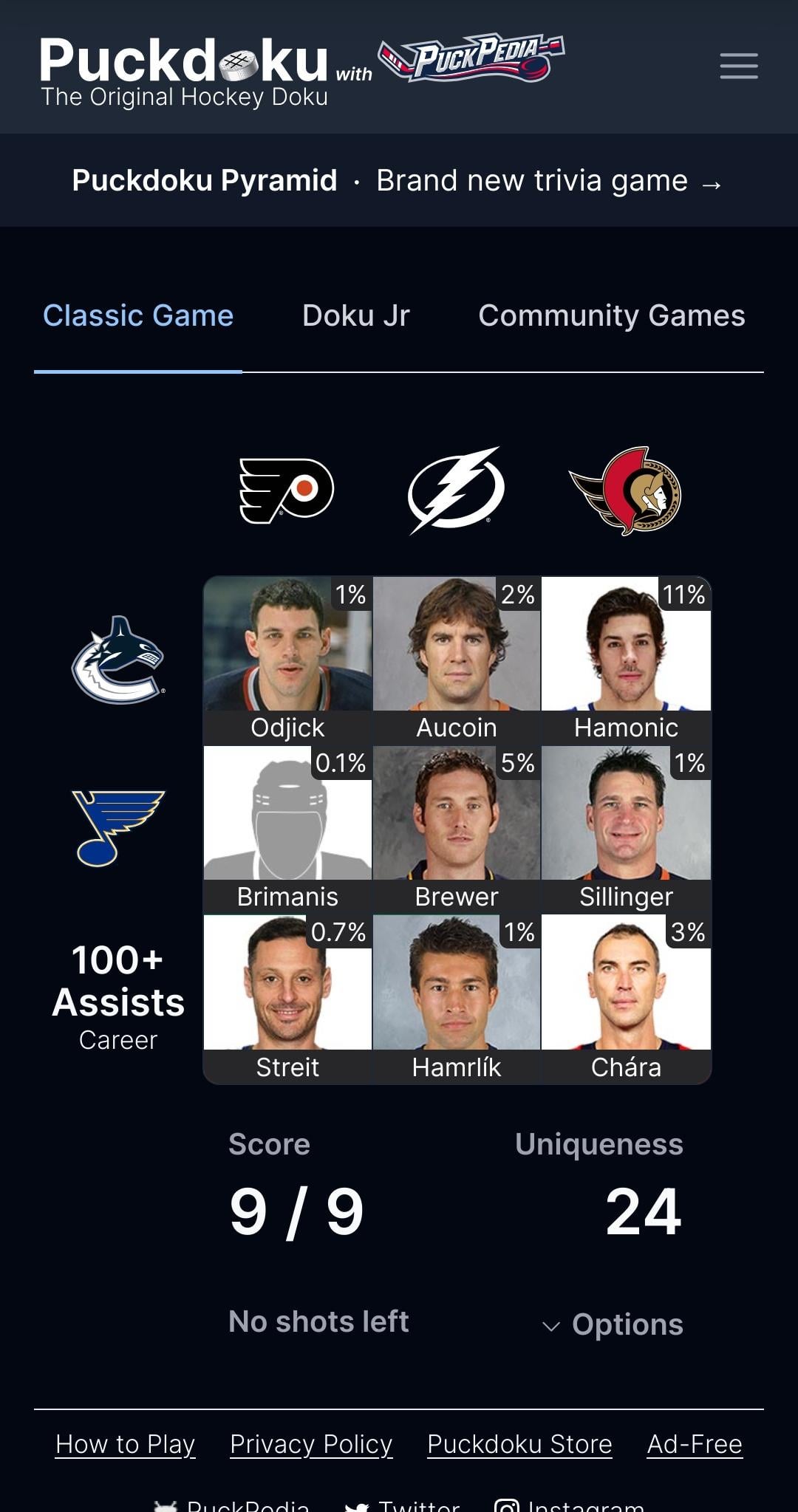Open the Puckdoku Pyramid trivia game banner
The image size is (798, 1512).
(x=398, y=180)
